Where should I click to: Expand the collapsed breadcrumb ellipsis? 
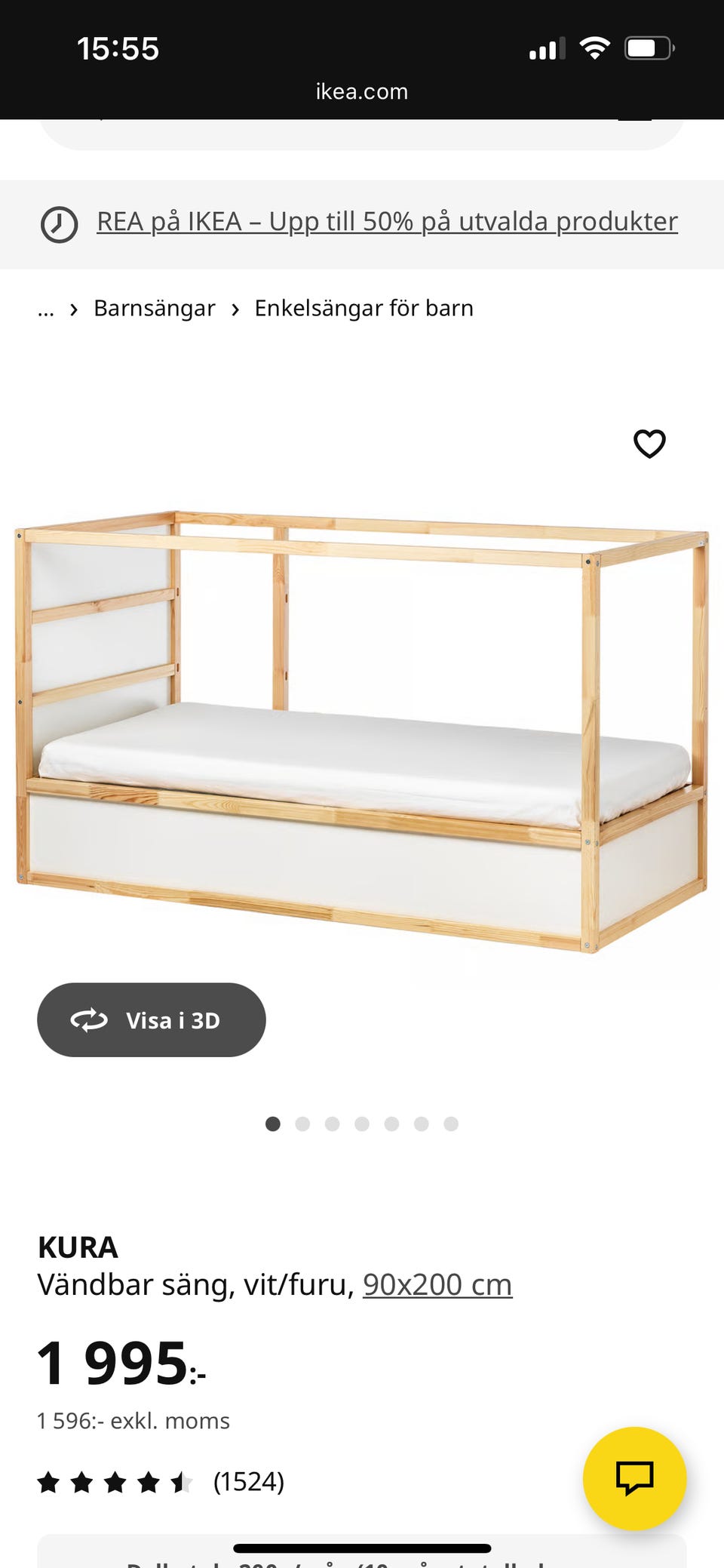point(46,309)
